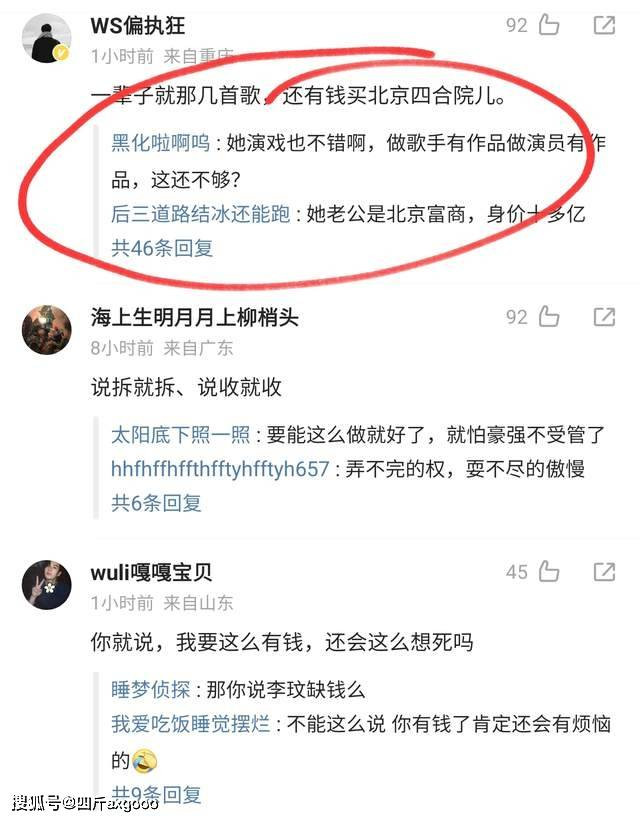Image resolution: width=640 pixels, height=820 pixels.
Task: Show all 9 replies (共9条回复)
Action: point(156,795)
